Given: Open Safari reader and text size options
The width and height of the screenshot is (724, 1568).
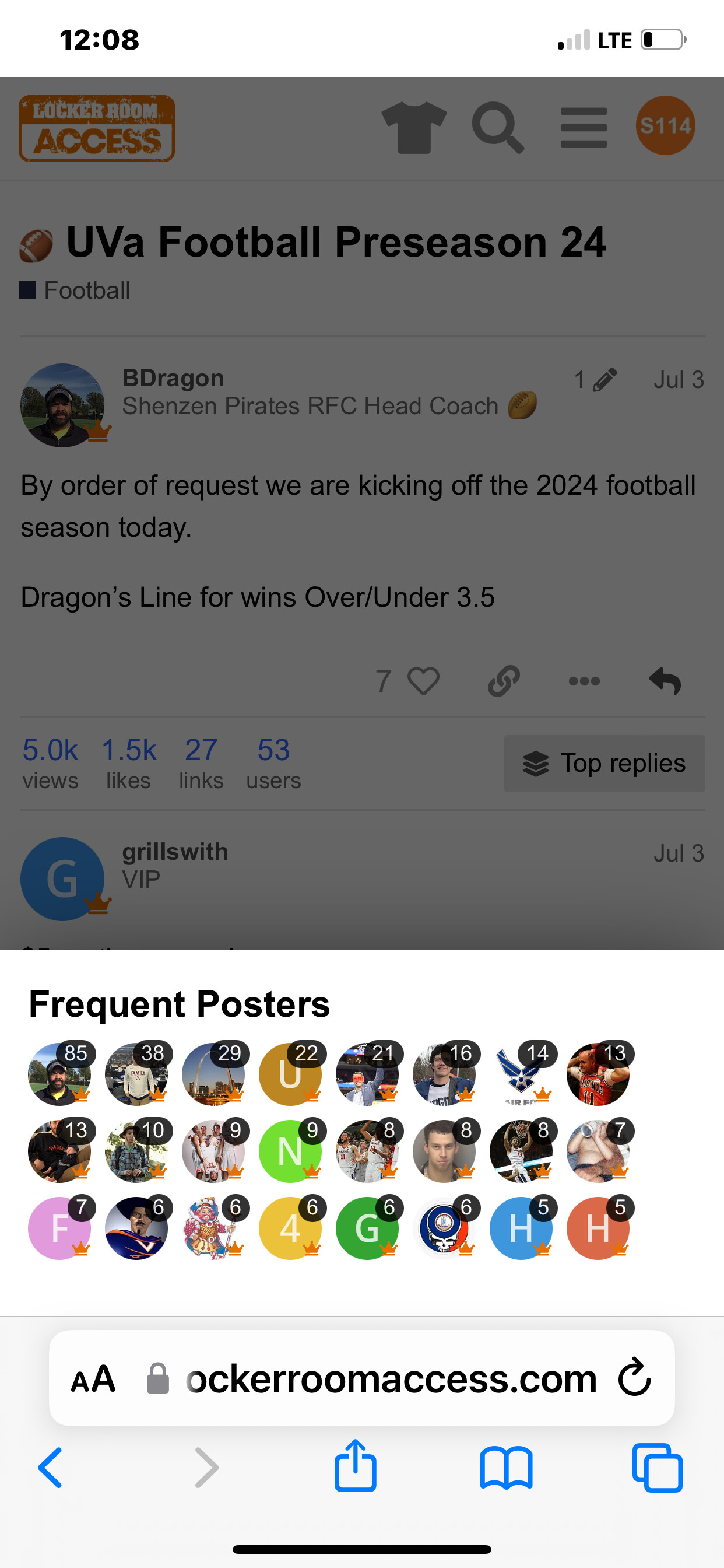Looking at the screenshot, I should tap(93, 1378).
